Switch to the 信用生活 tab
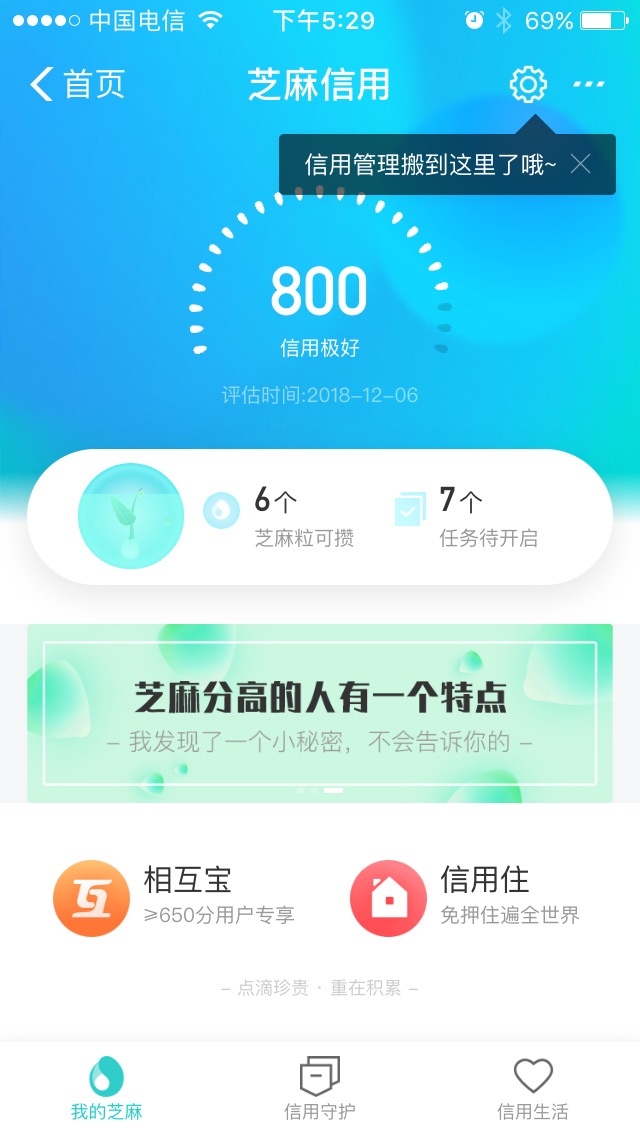This screenshot has height=1136, width=640. tap(533, 1089)
